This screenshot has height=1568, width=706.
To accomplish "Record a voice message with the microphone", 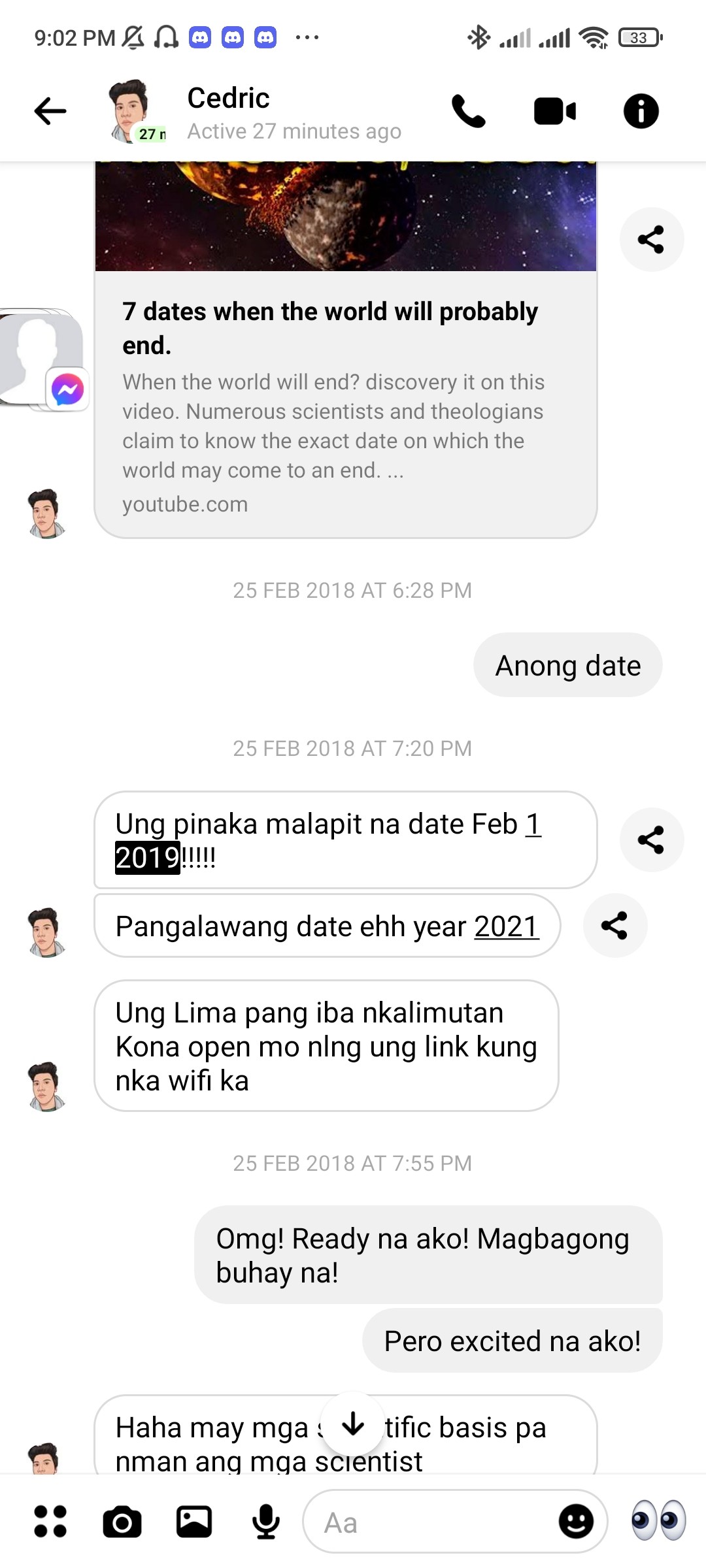I will 266,1522.
